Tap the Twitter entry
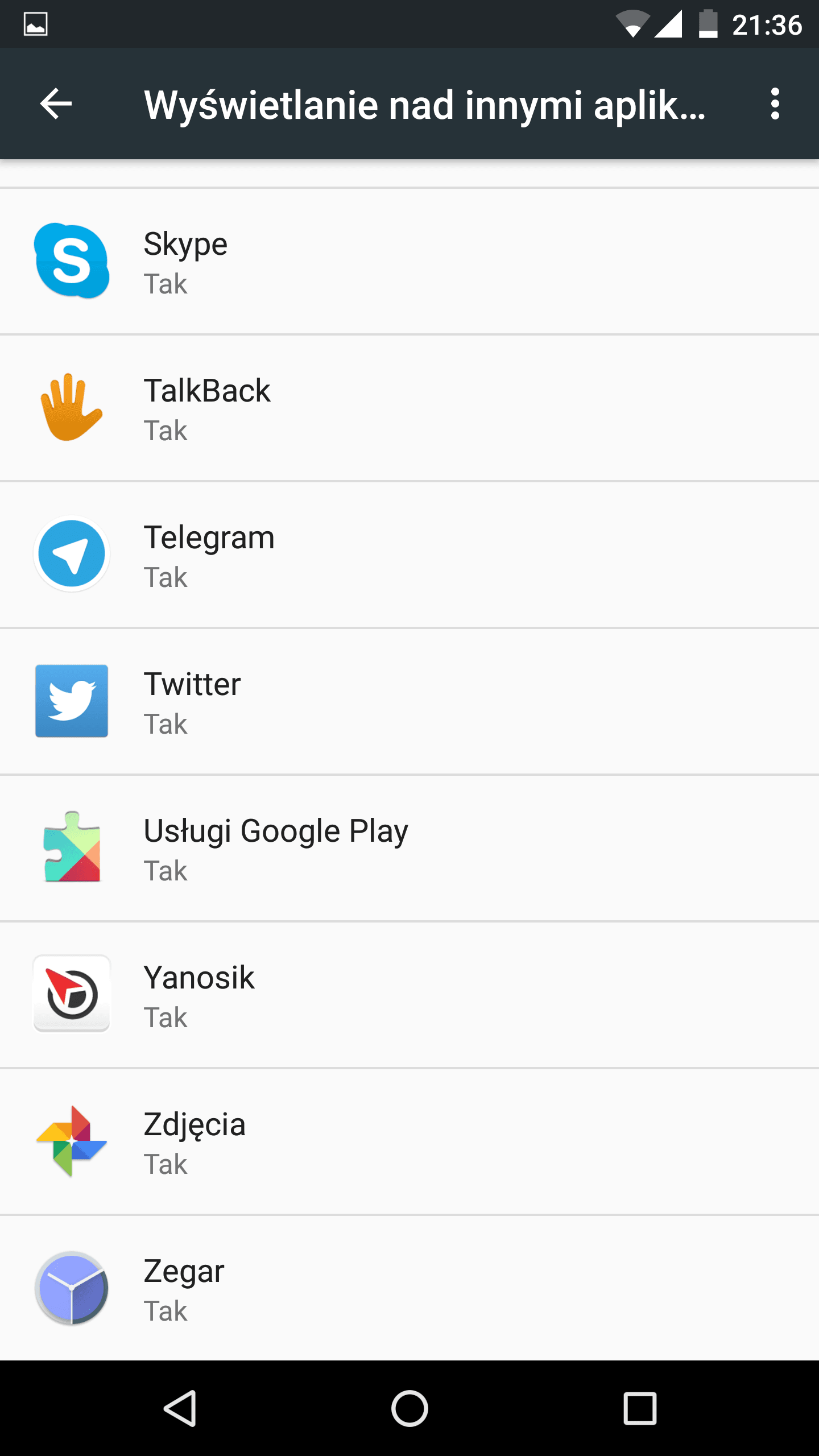The image size is (819, 1456). click(409, 701)
